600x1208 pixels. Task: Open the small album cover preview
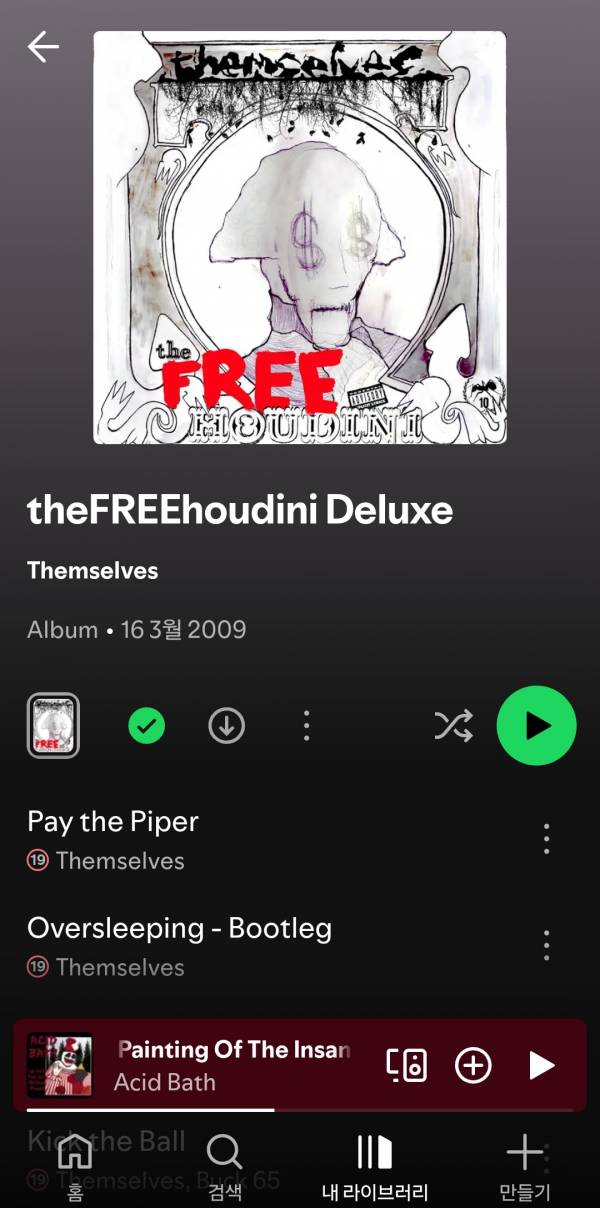53,726
